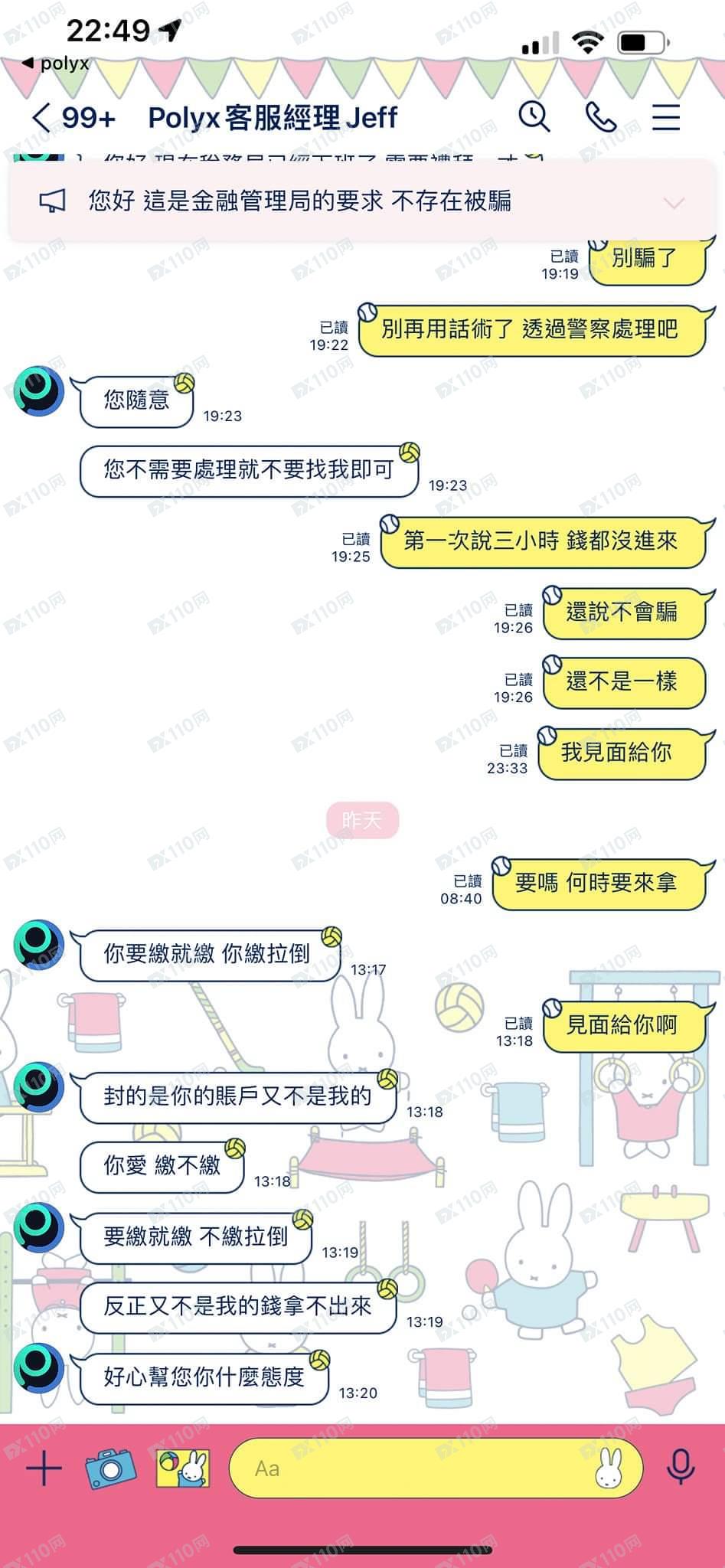725x1568 pixels.
Task: Search within this conversation
Action: (x=534, y=116)
